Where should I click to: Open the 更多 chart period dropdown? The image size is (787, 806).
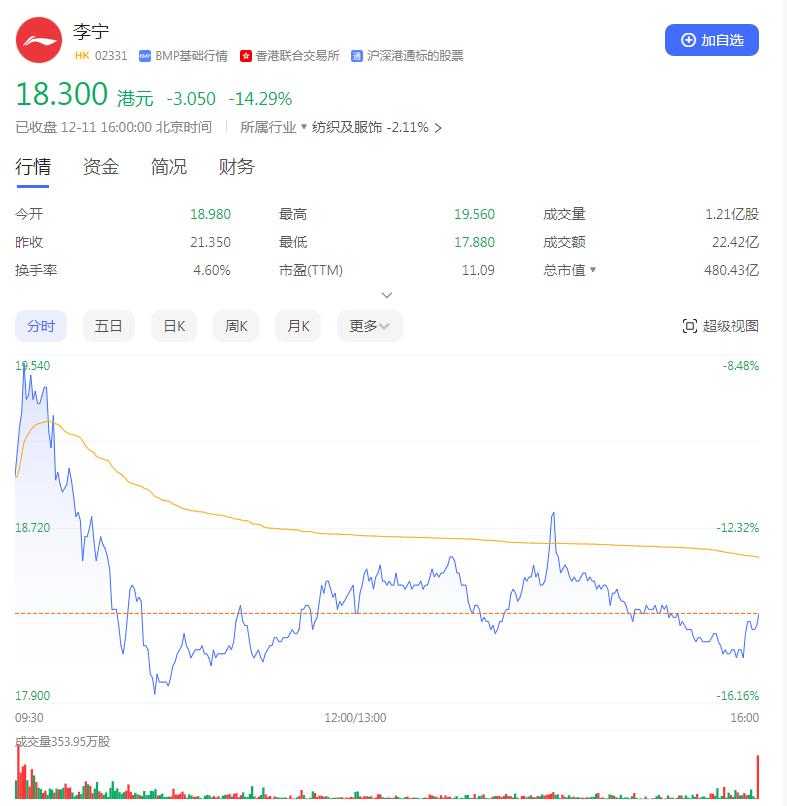(x=369, y=326)
